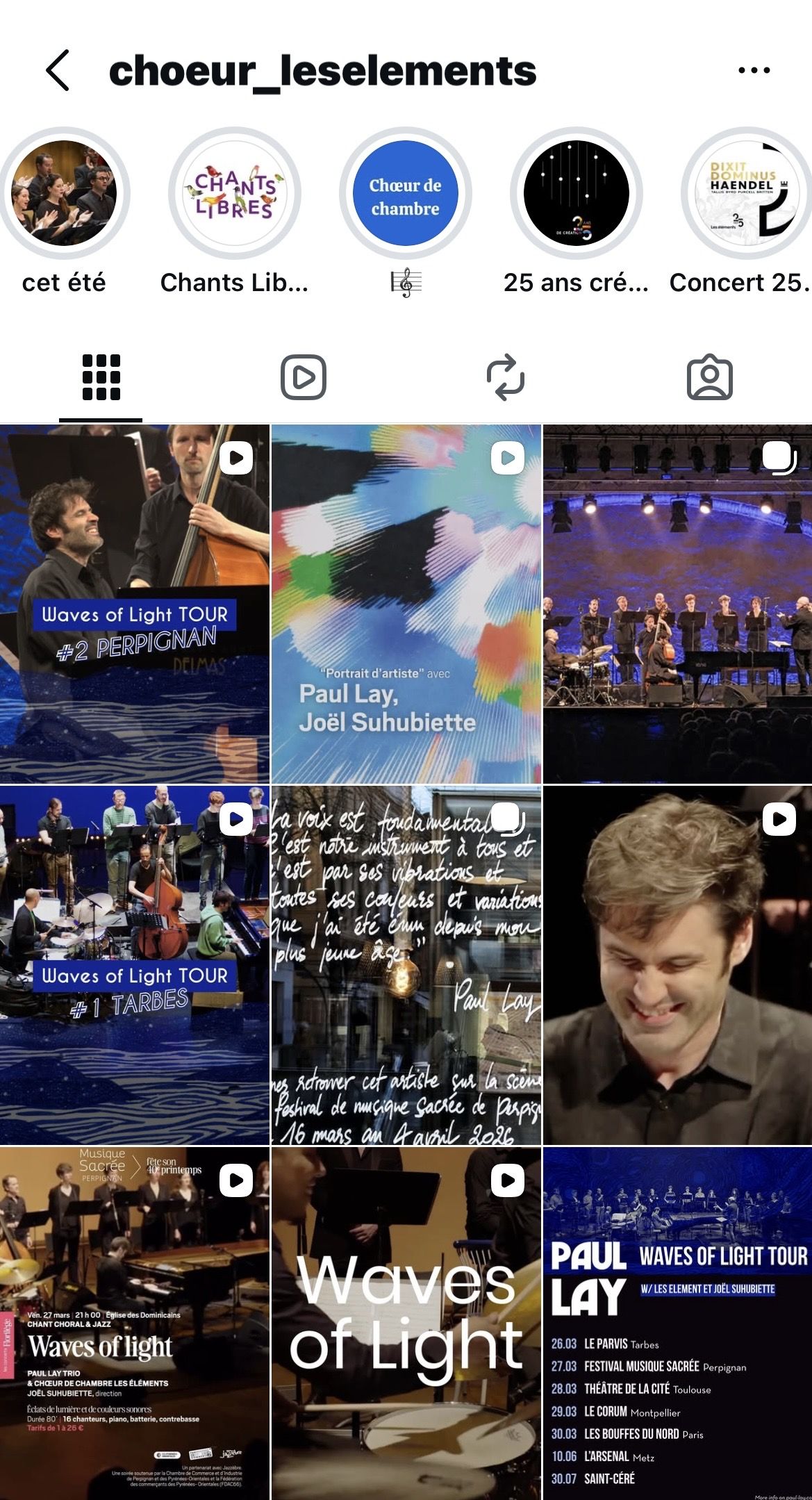Tap the profile name 'choeur_leselements'

[324, 69]
